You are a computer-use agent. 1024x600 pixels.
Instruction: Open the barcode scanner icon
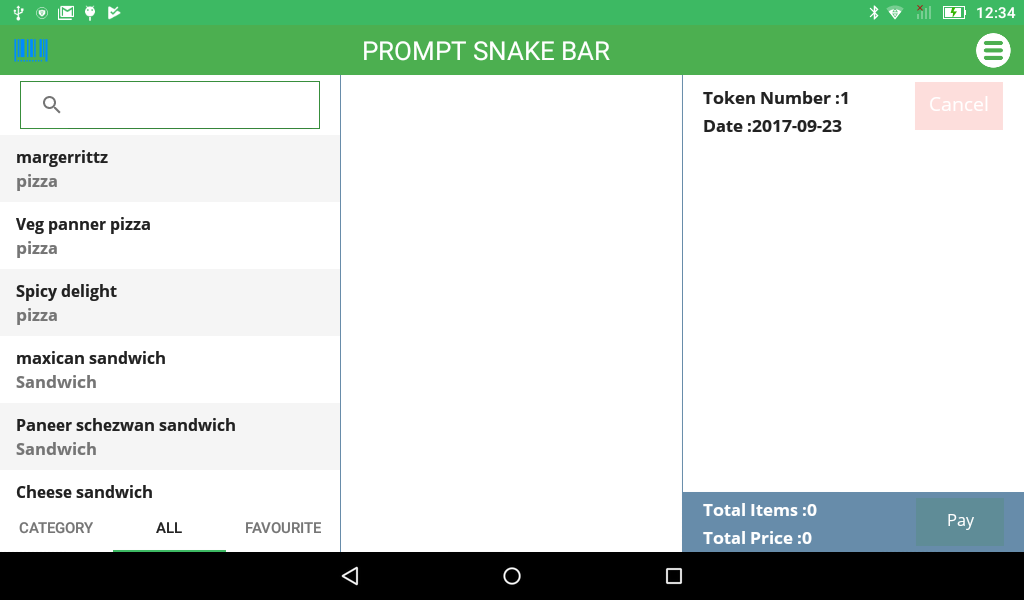pos(31,50)
